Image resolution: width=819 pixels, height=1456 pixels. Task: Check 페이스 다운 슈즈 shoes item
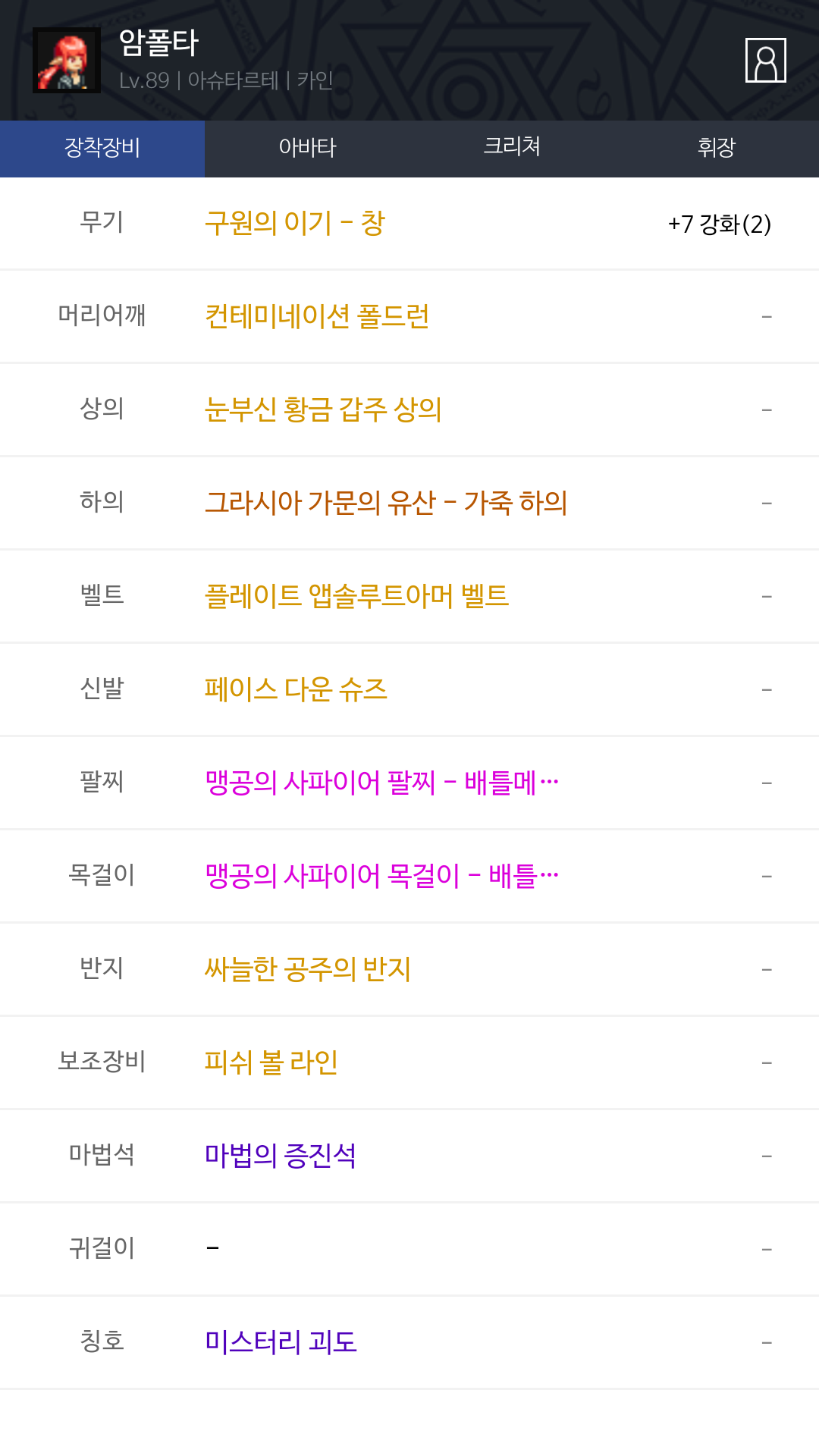point(296,689)
